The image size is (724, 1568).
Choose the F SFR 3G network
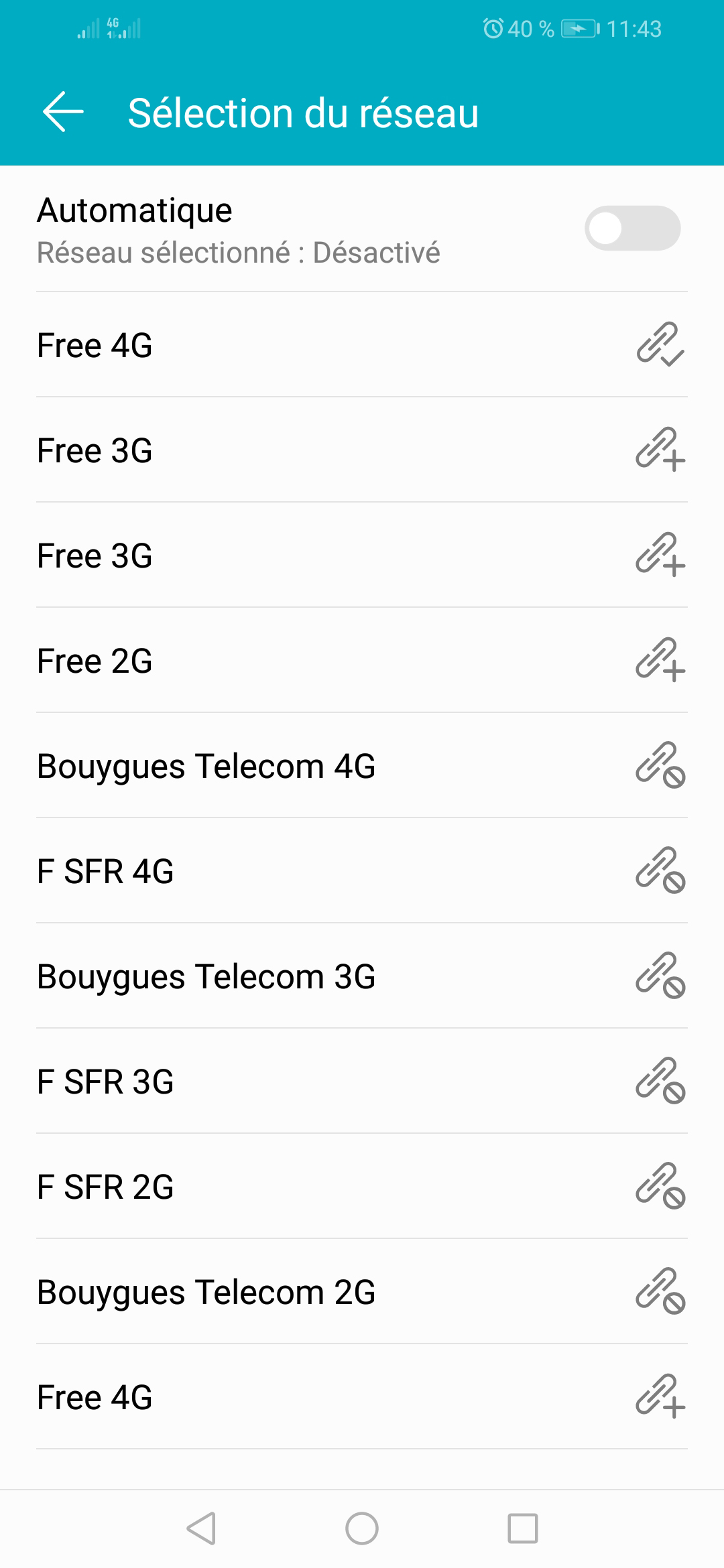tap(362, 1082)
